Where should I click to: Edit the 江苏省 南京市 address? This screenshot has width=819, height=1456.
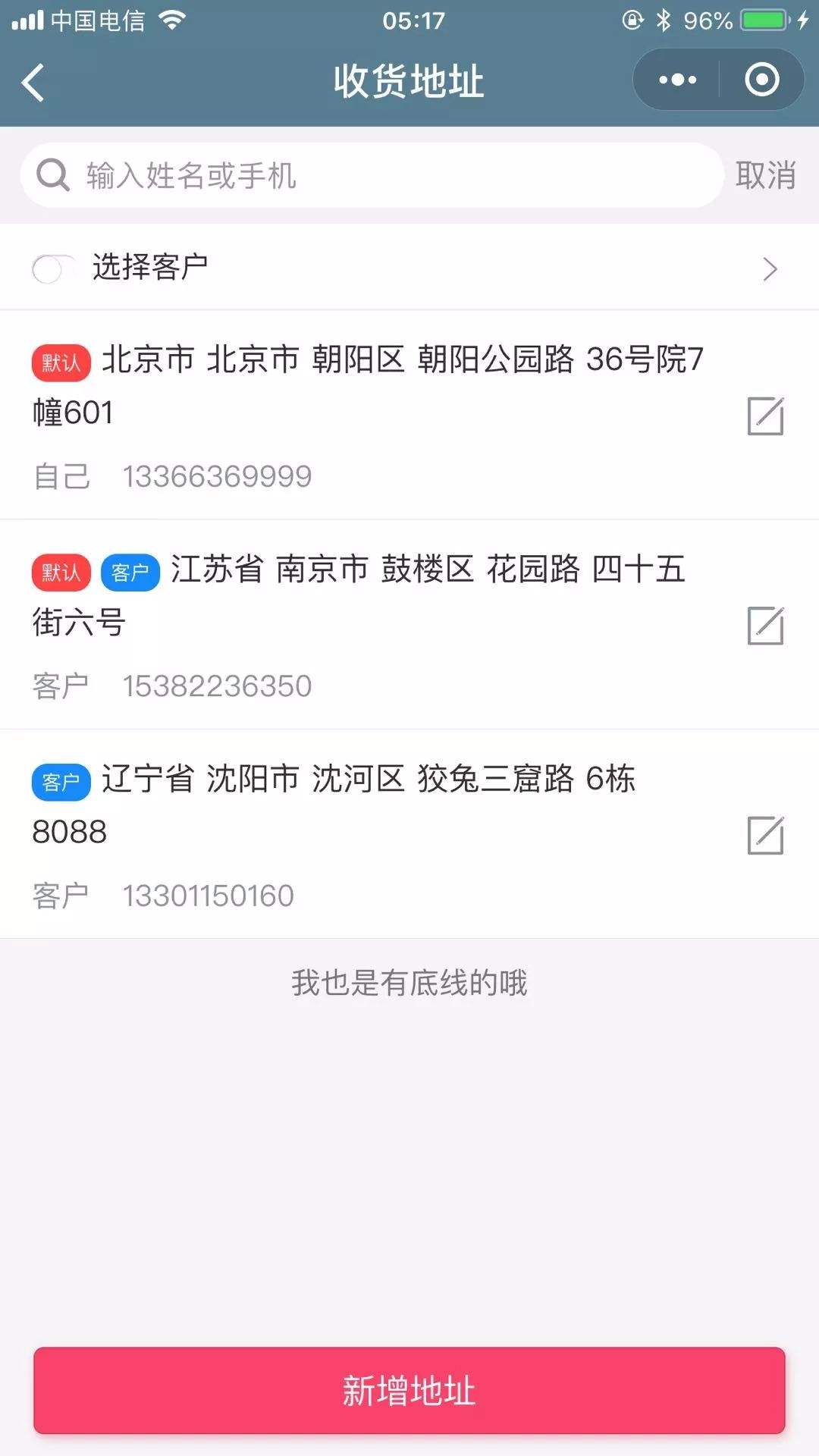(x=765, y=626)
